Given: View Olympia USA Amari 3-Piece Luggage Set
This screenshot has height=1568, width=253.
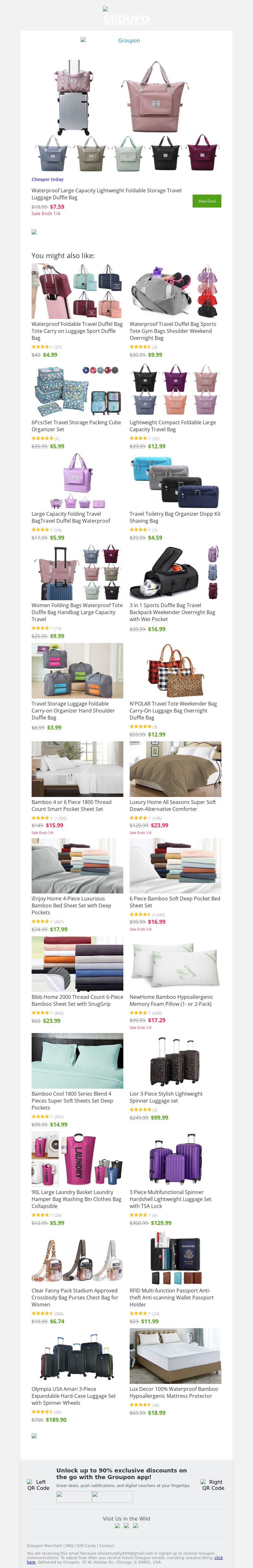Looking at the screenshot, I should click(77, 1396).
